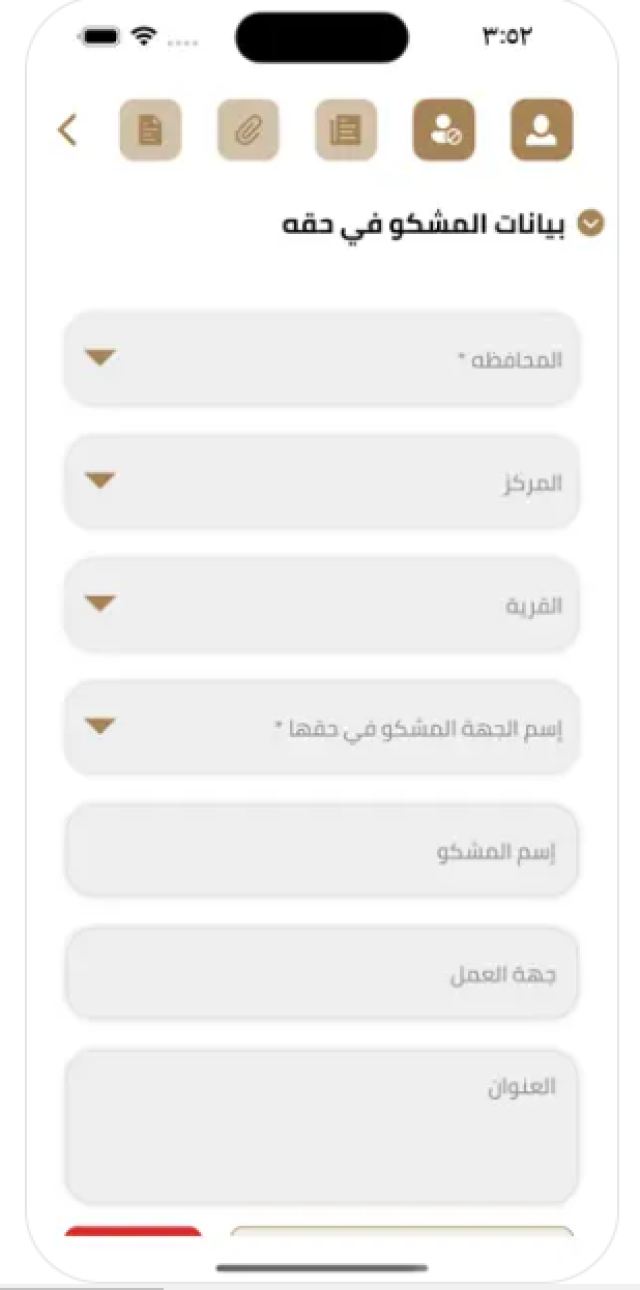Open the attachments paperclip step
Image resolution: width=640 pixels, height=1290 pixels.
pos(248,130)
